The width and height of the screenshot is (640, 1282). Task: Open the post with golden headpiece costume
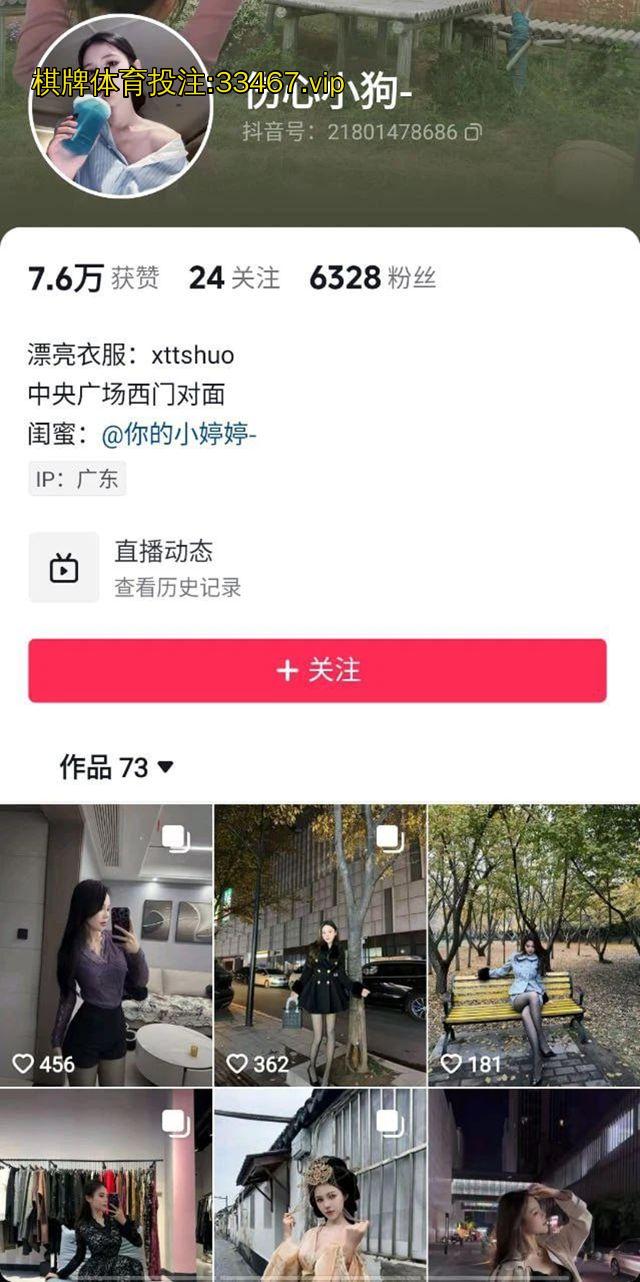(x=320, y=1185)
